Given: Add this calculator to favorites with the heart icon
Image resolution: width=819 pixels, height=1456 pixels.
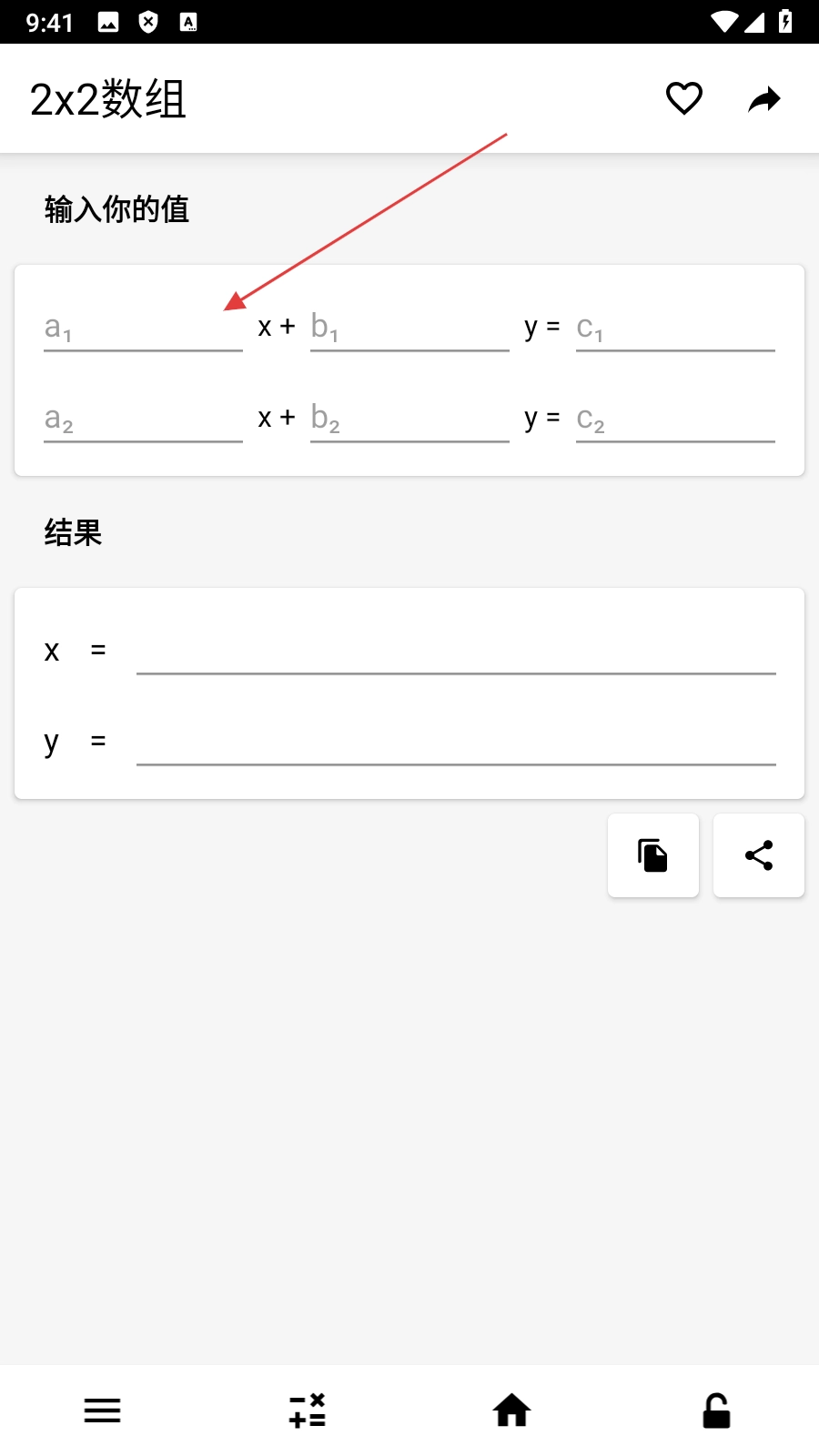Looking at the screenshot, I should 684,98.
